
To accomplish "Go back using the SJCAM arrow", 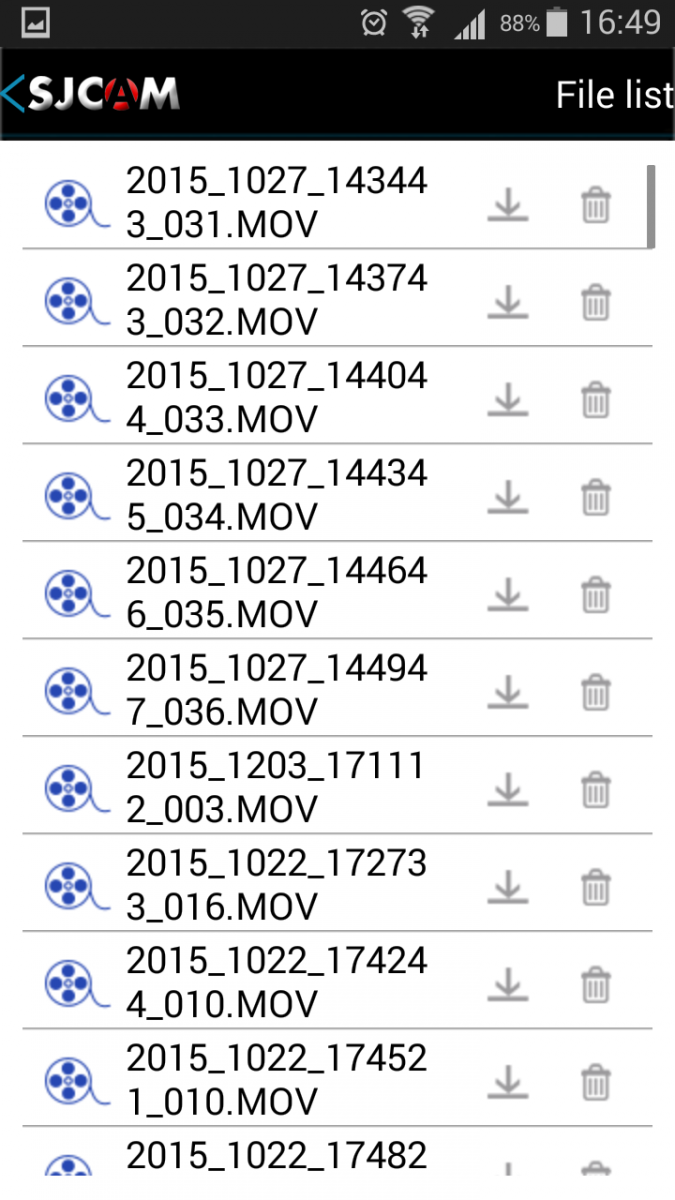I will click(x=12, y=94).
